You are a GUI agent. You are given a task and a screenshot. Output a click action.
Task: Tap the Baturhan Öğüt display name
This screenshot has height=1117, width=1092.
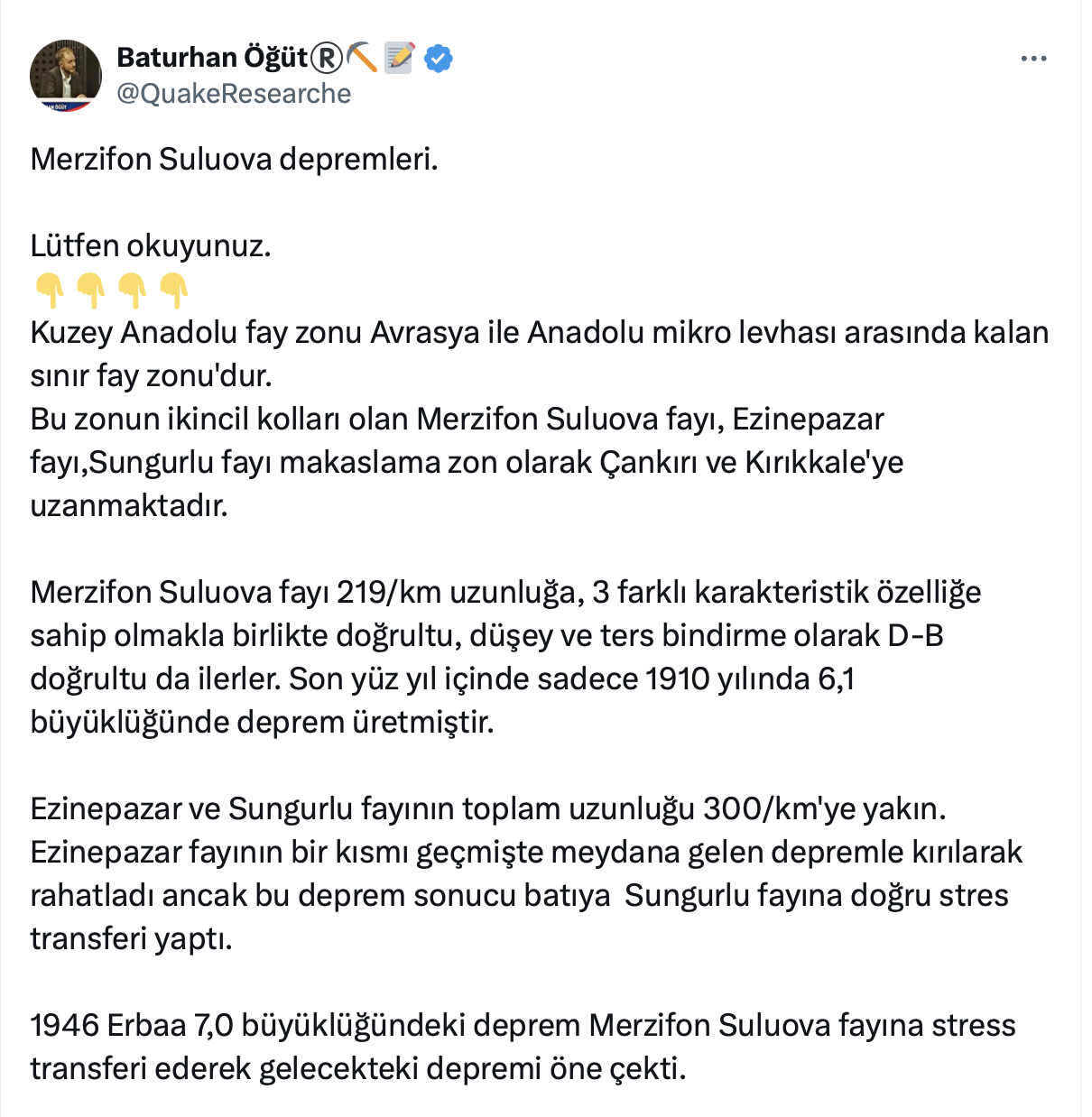click(213, 58)
